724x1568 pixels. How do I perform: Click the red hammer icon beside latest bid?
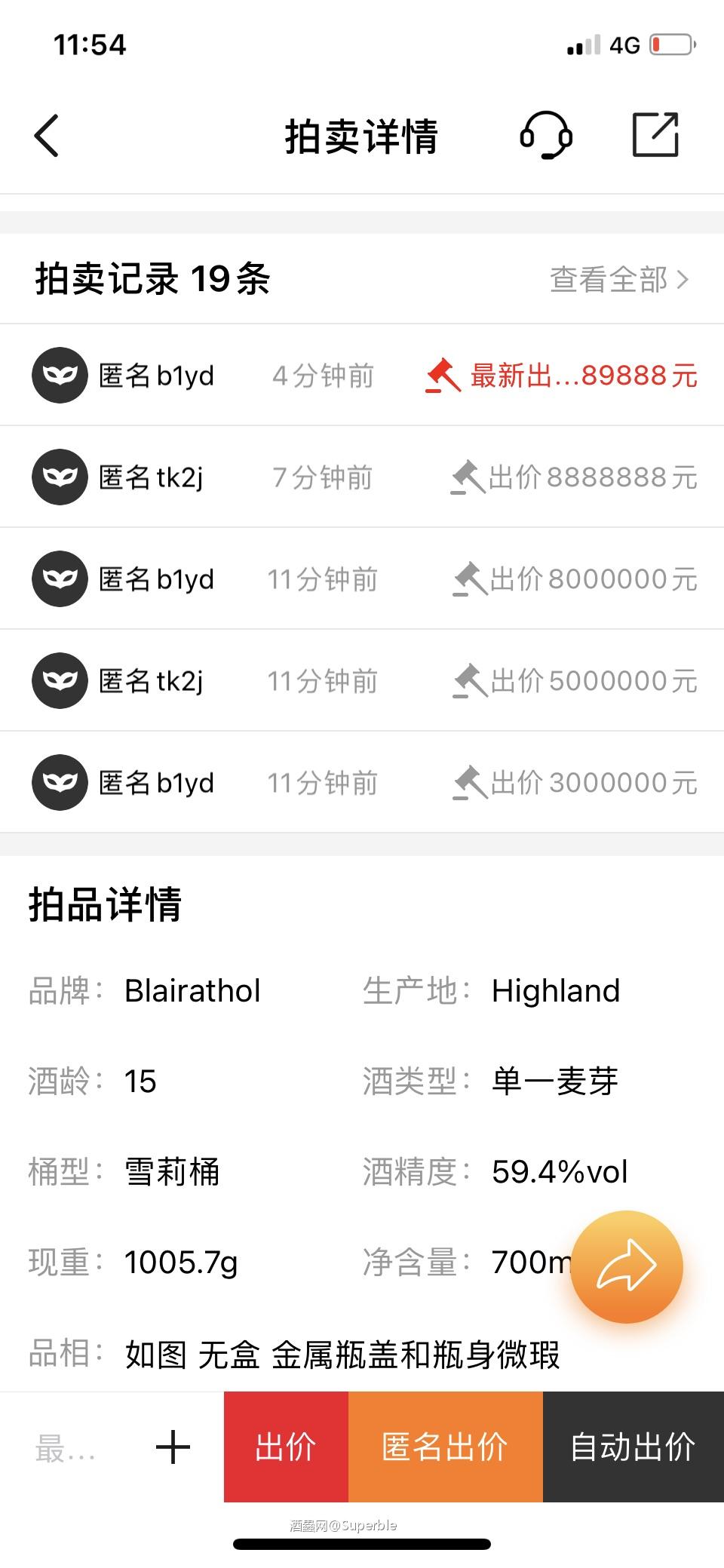pos(441,375)
